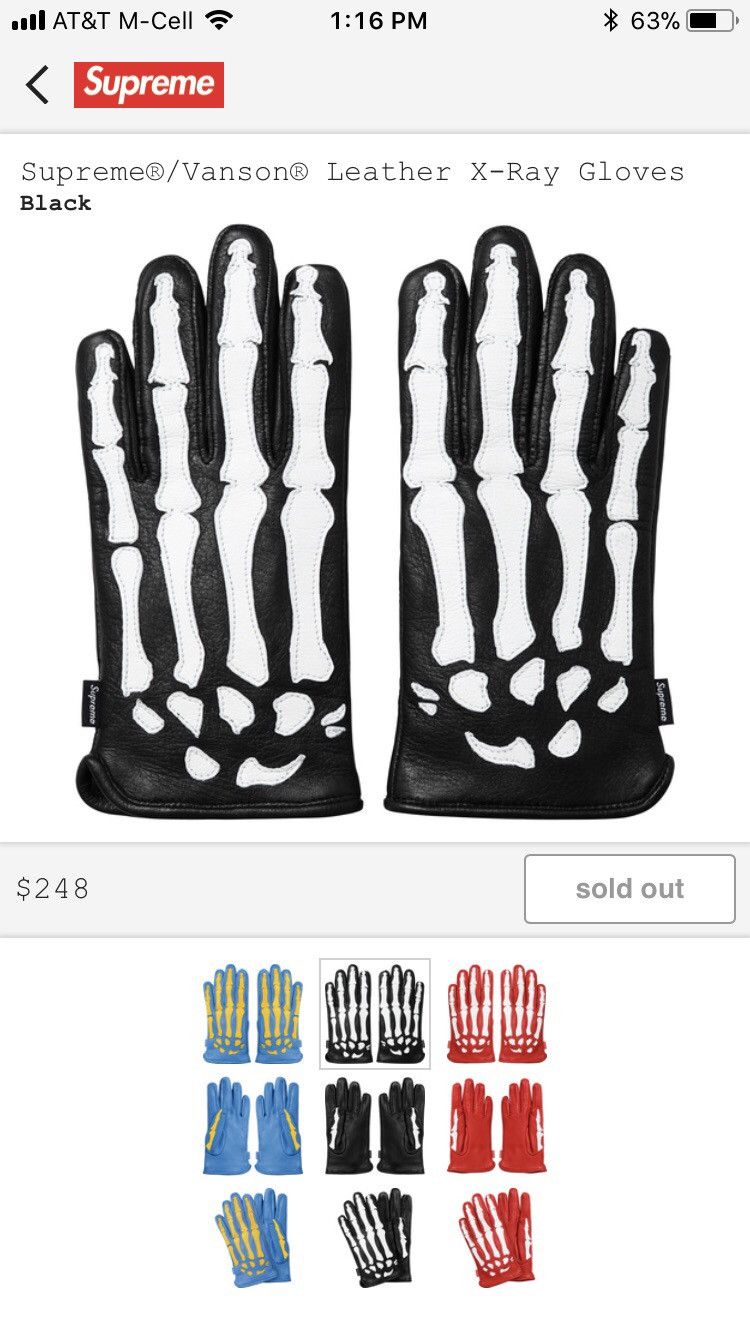Tap the Supreme logo in the header
750x1334 pixels.
[148, 85]
